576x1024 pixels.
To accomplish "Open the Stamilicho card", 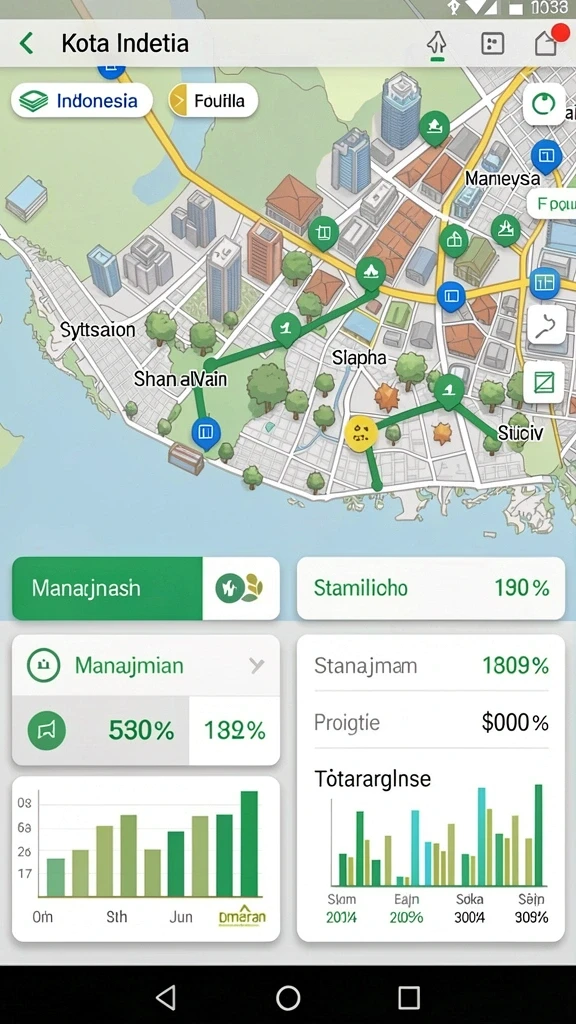I will 431,588.
